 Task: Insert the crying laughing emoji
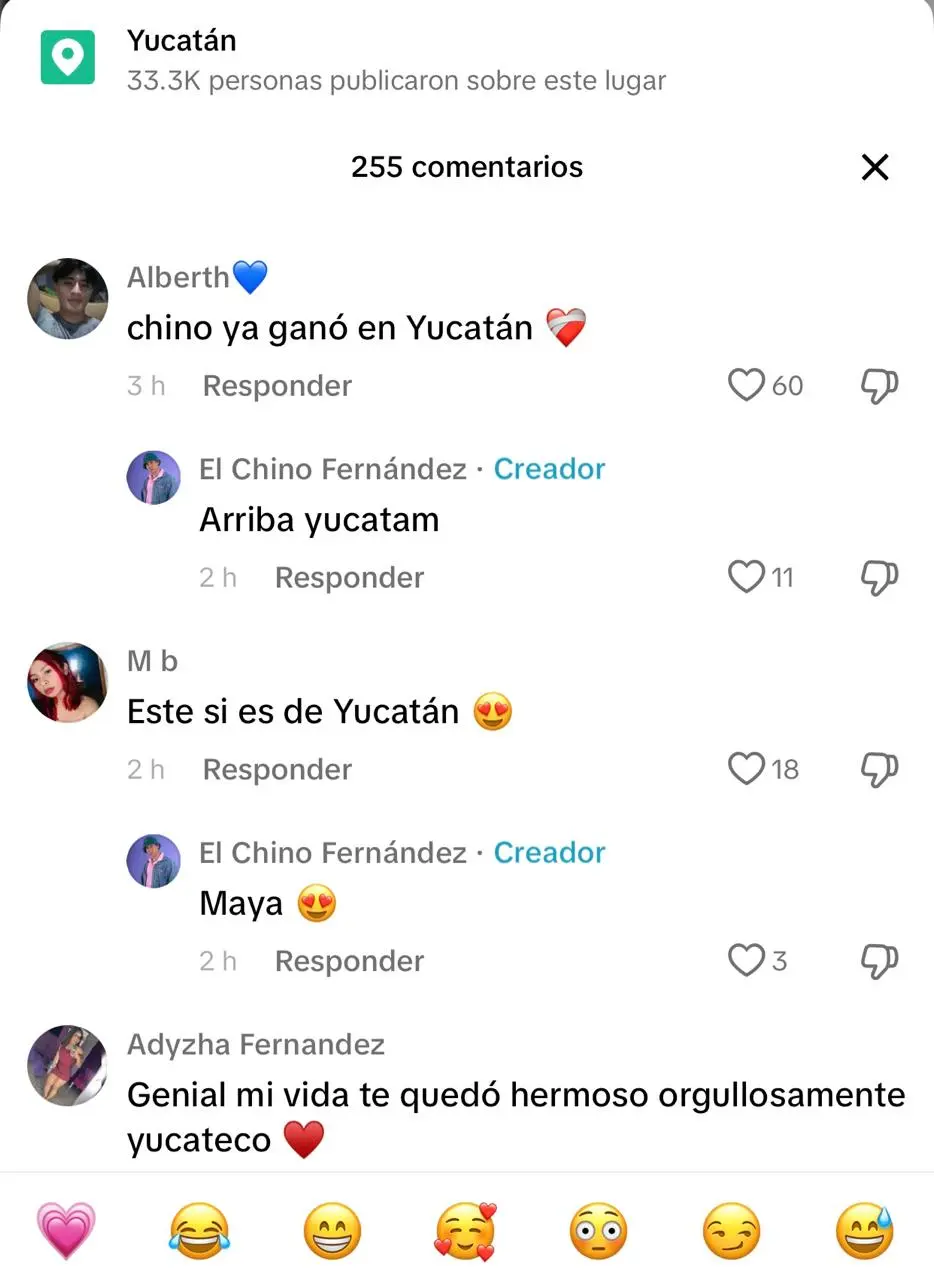point(199,1230)
